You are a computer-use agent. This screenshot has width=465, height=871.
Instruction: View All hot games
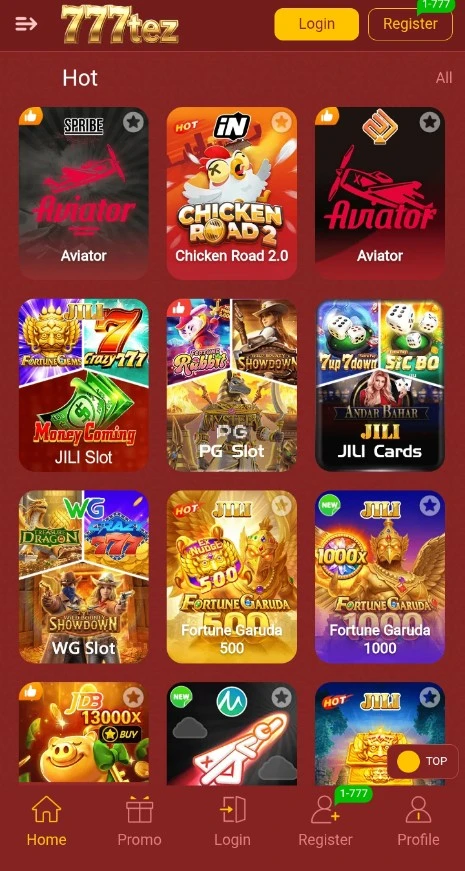click(x=444, y=78)
